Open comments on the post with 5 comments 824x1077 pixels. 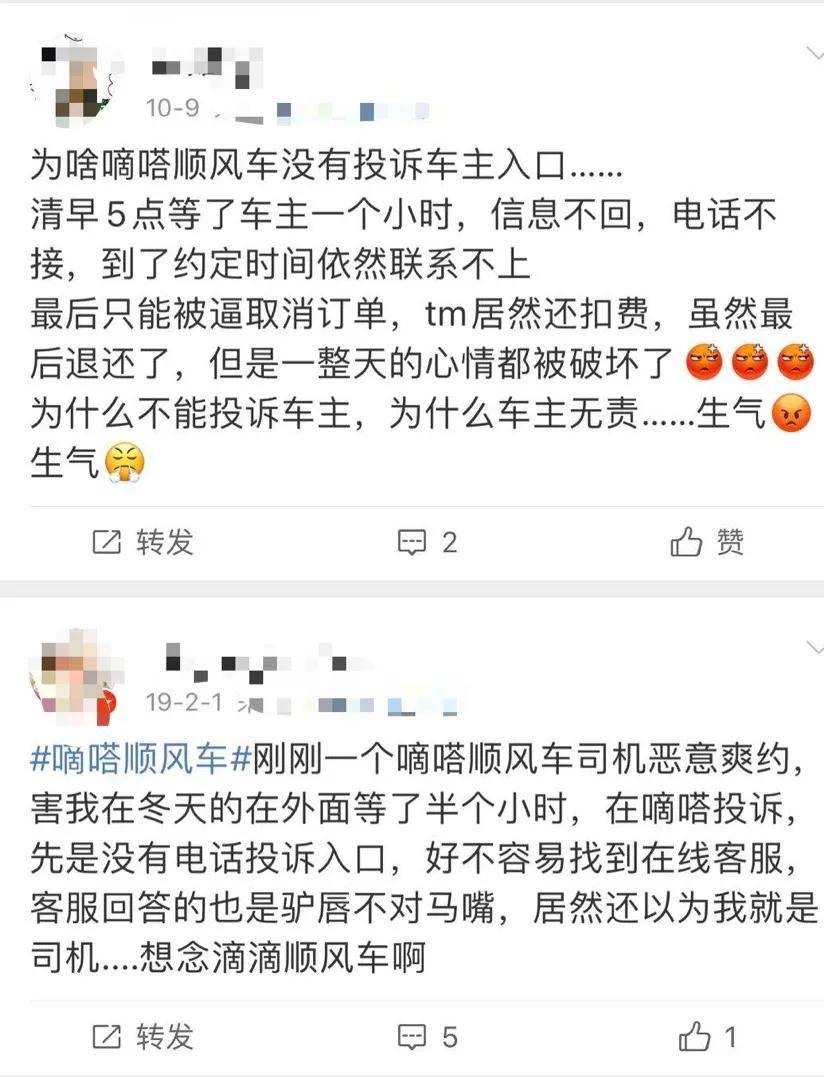427,1036
